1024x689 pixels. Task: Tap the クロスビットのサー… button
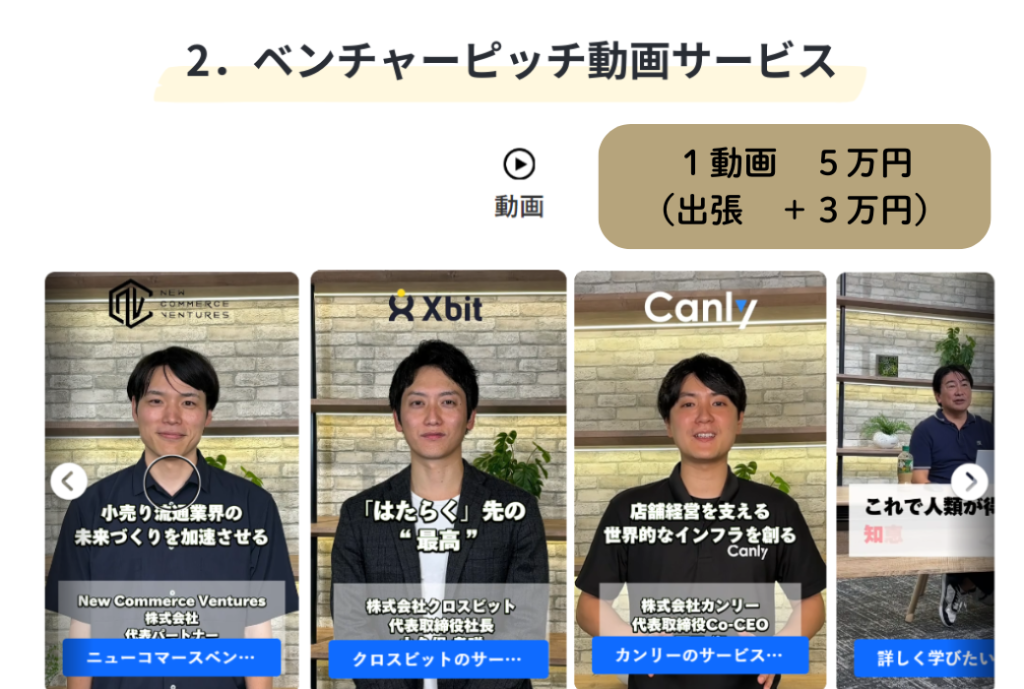pos(438,659)
